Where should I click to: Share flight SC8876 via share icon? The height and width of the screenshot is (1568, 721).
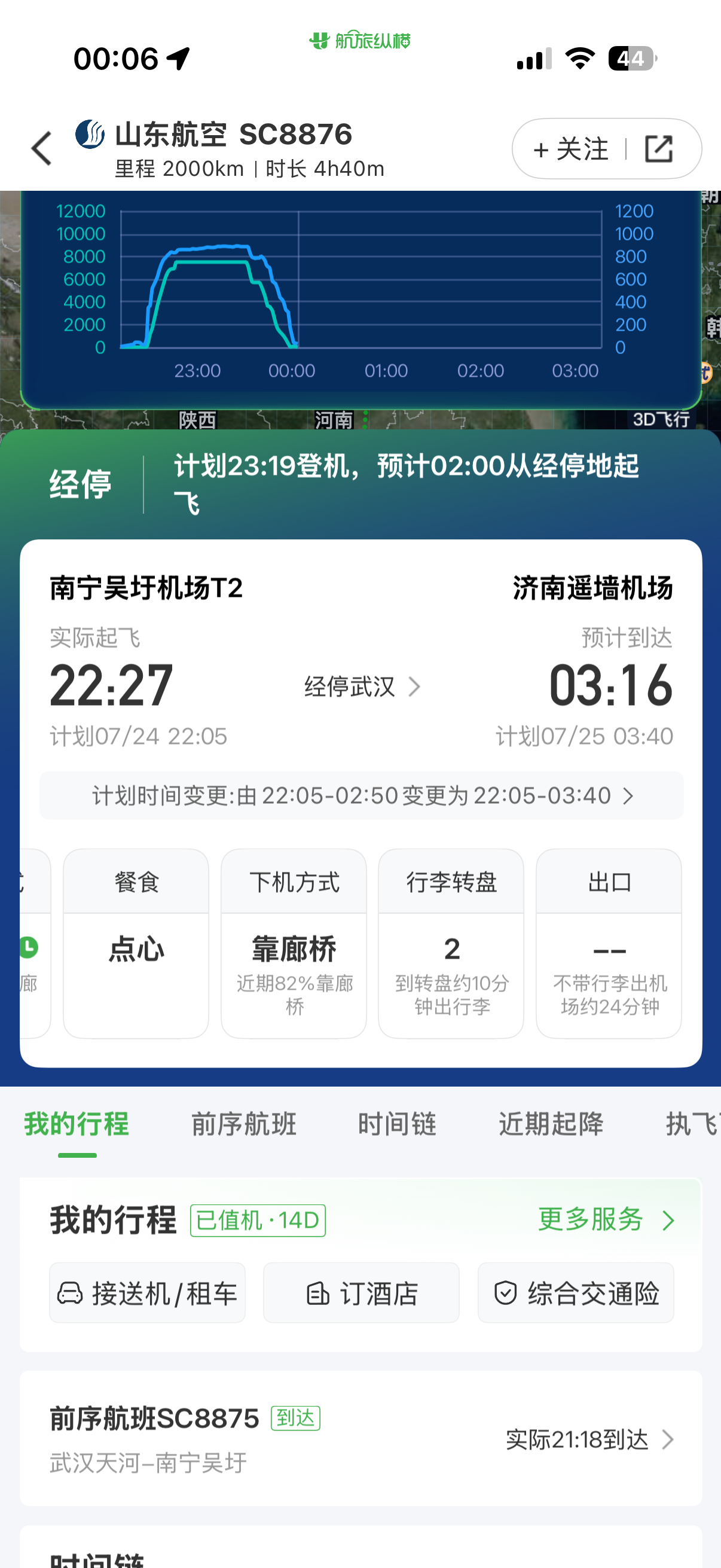[659, 148]
